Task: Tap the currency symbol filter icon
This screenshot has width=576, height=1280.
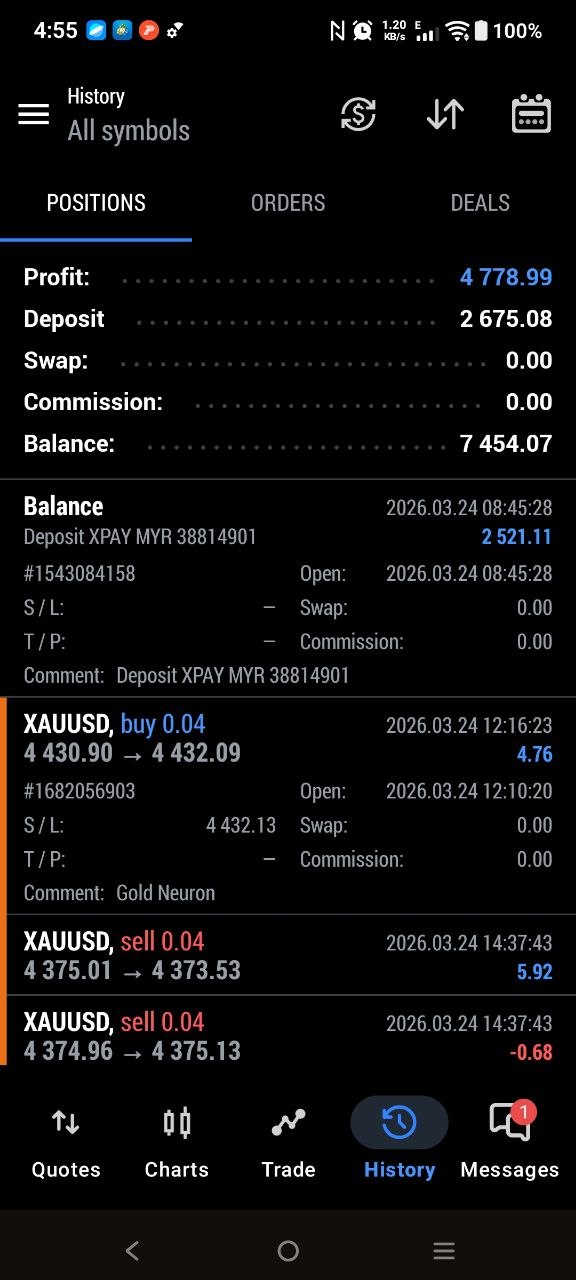Action: click(x=358, y=114)
